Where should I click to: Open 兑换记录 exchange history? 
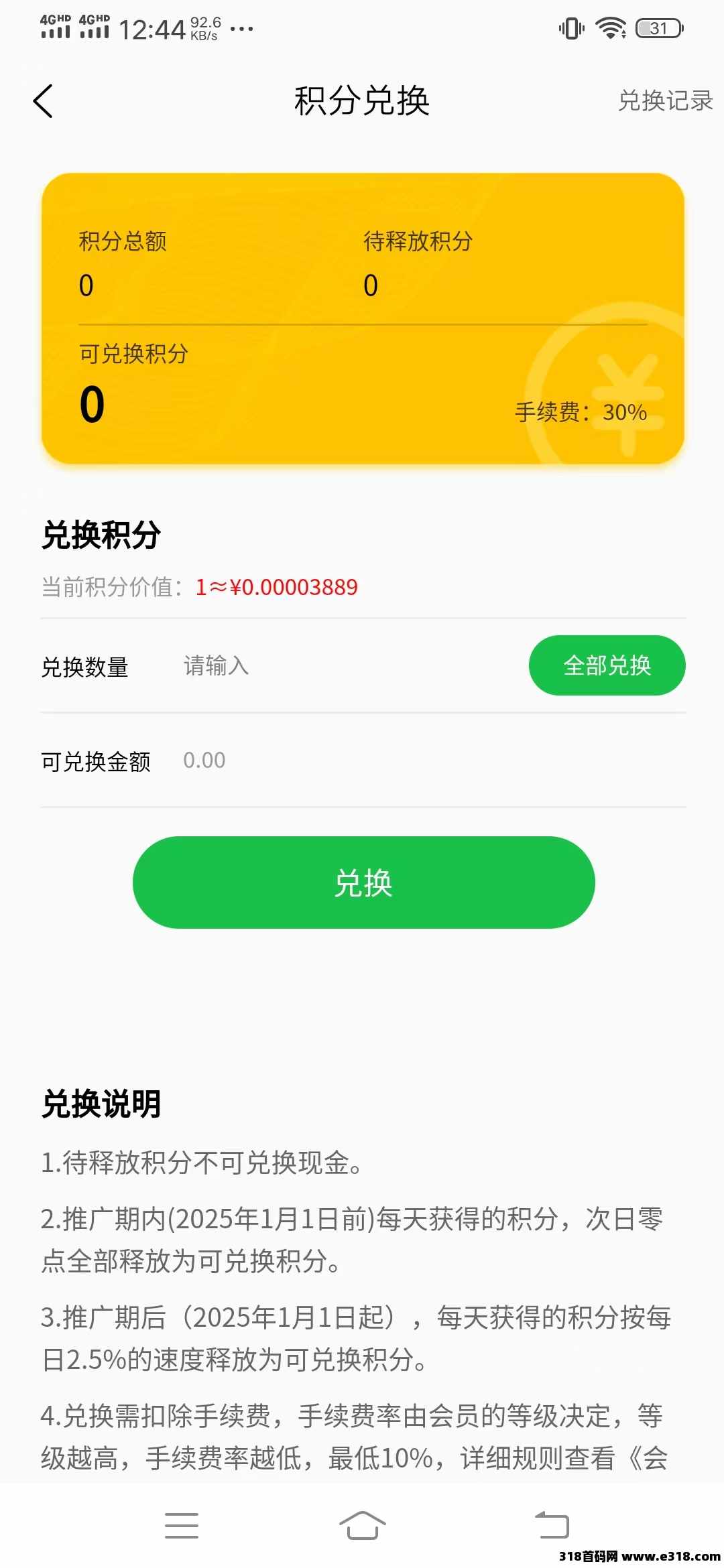[665, 101]
